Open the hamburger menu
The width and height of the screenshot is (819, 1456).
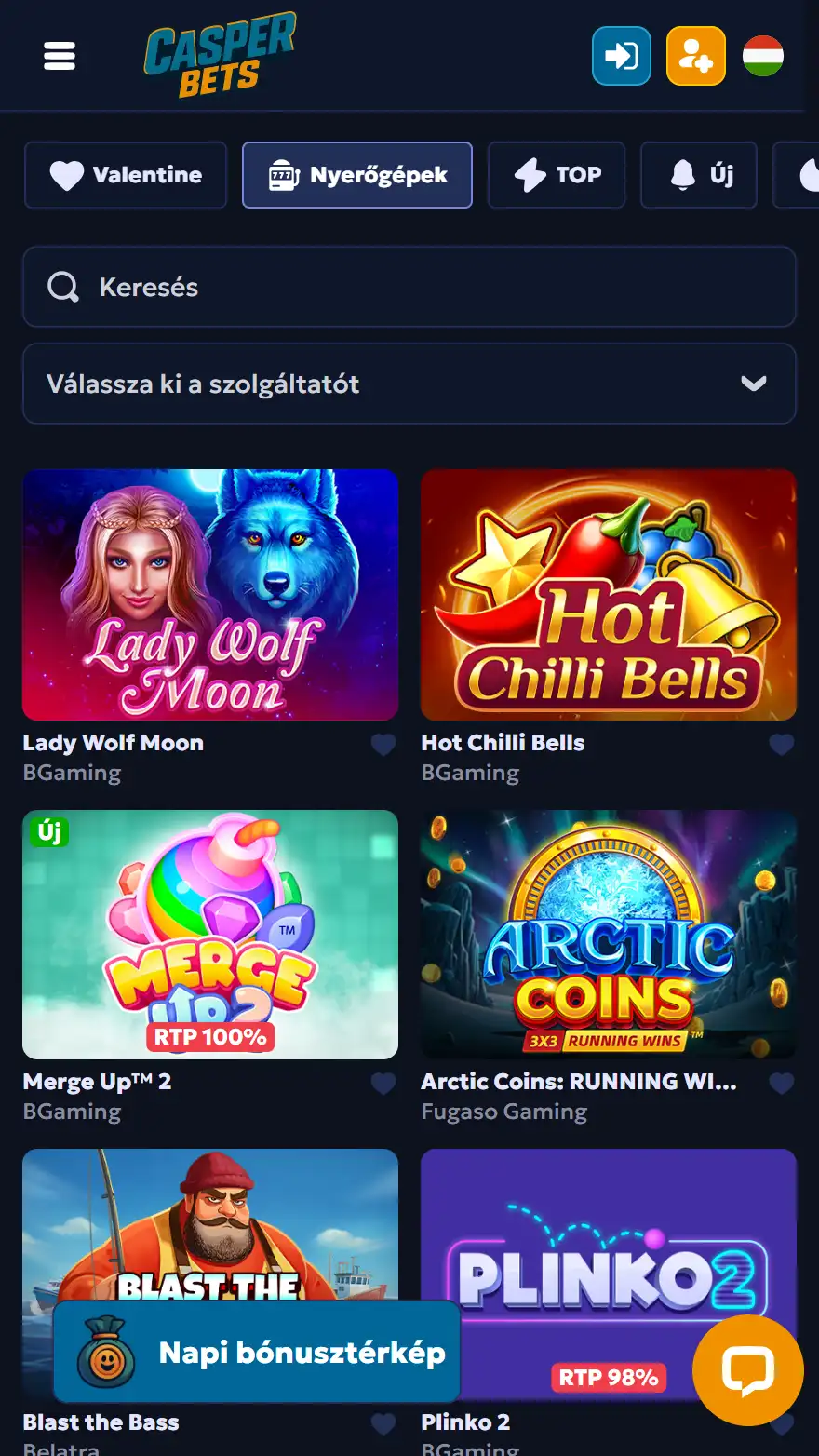click(60, 57)
